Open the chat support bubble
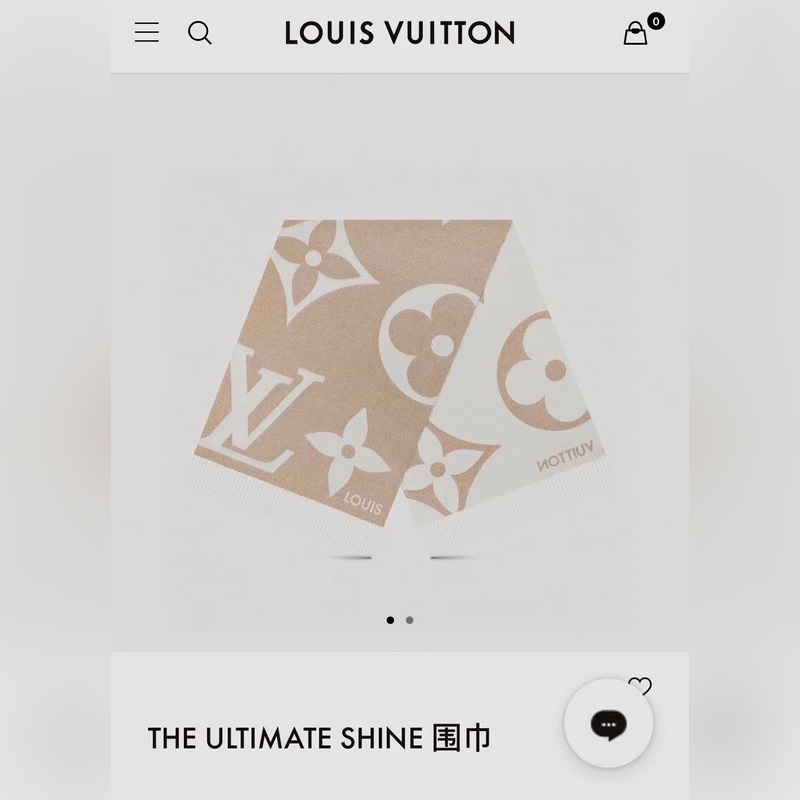Image resolution: width=800 pixels, height=800 pixels. 608,724
